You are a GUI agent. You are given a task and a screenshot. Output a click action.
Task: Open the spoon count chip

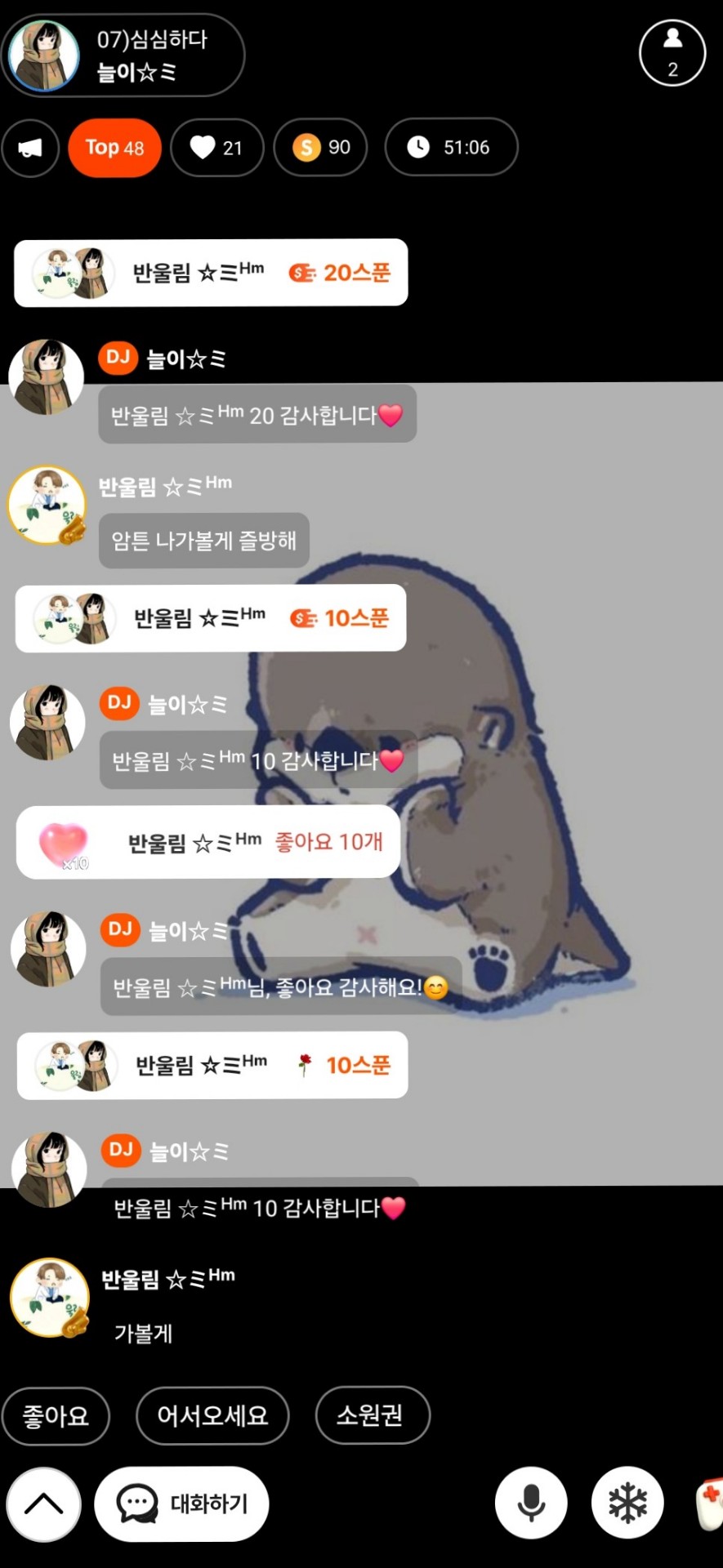[x=320, y=148]
